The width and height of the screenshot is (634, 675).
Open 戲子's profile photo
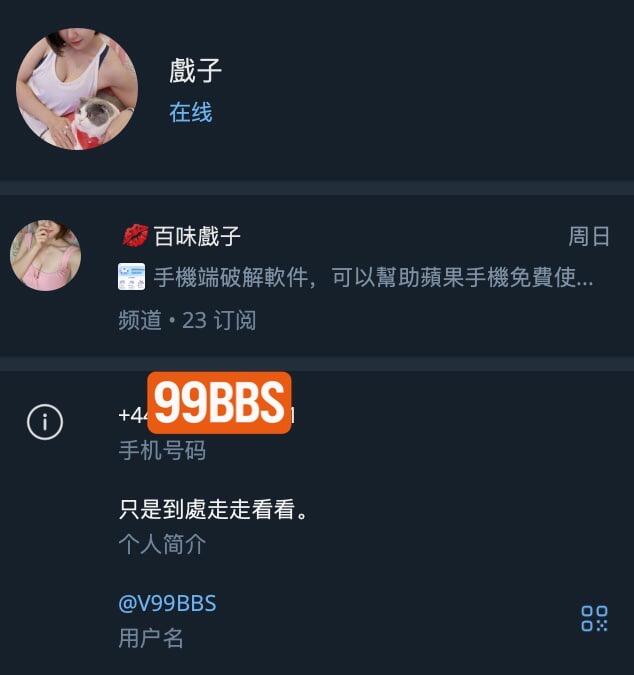point(77,89)
